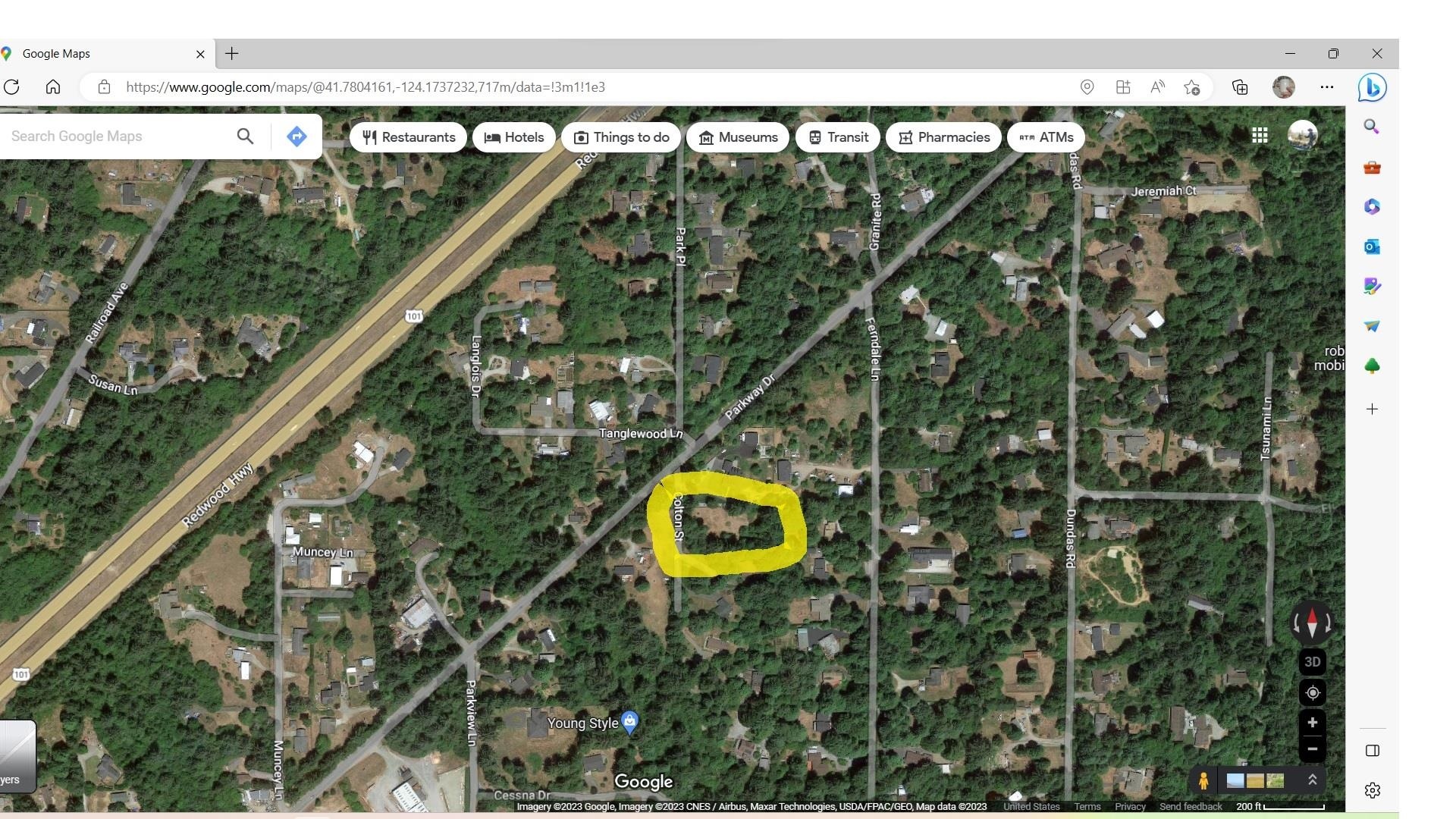Tap the Search Google Maps field

[x=114, y=136]
